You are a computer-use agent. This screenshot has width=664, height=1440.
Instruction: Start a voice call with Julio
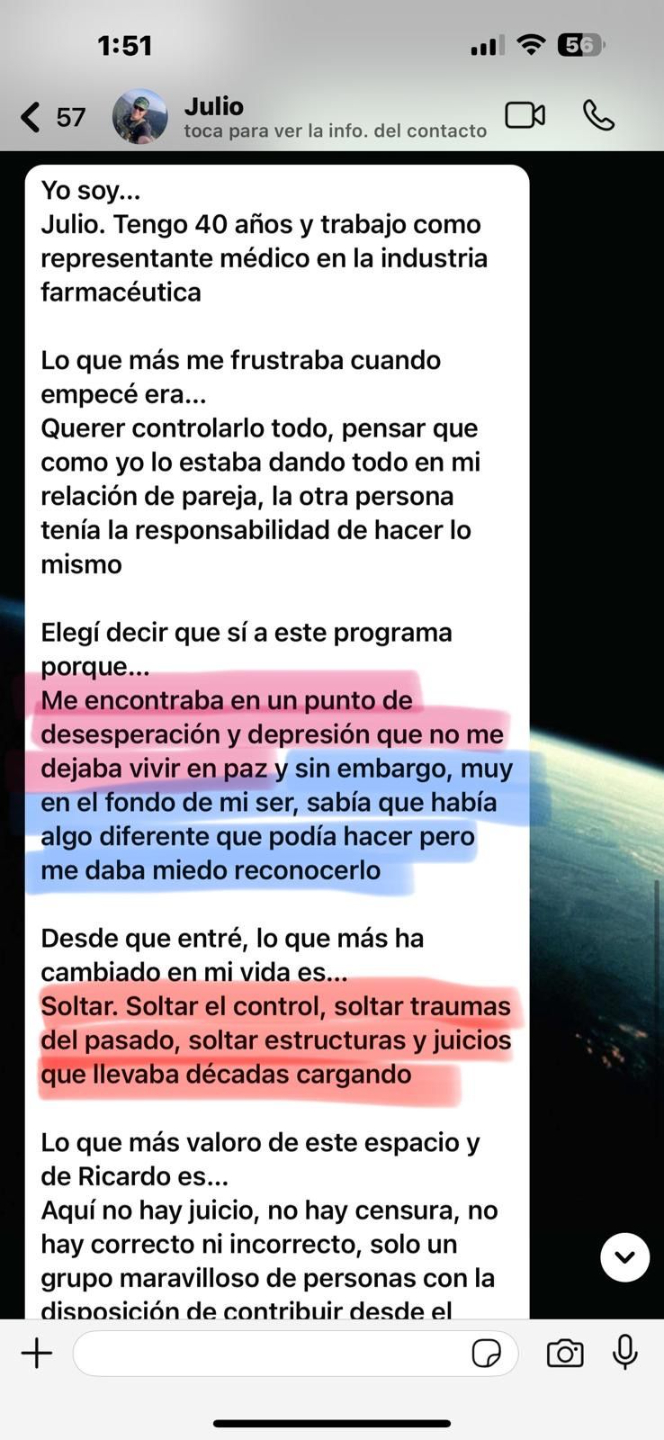[x=598, y=116]
